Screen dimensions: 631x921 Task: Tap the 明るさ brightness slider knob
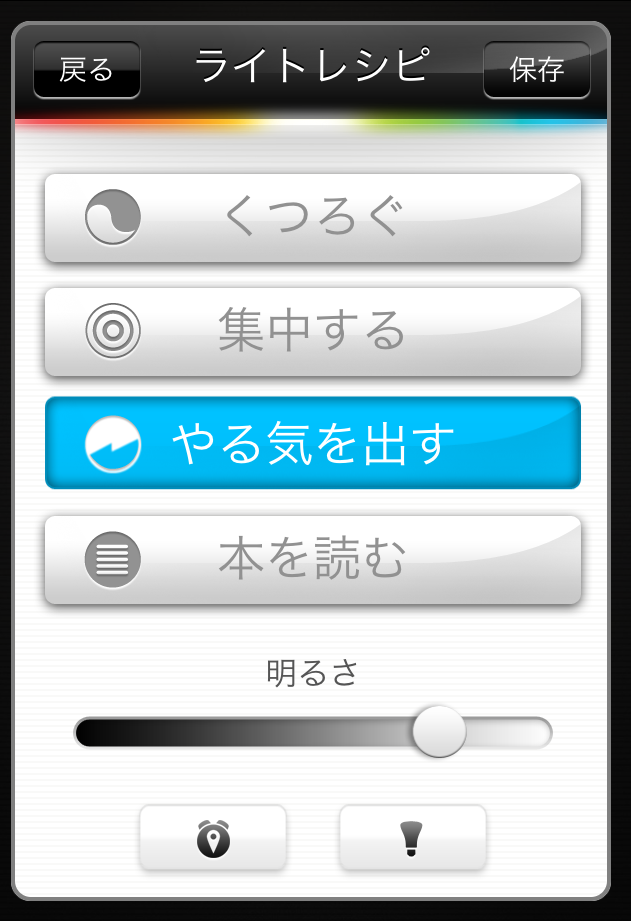tap(439, 732)
